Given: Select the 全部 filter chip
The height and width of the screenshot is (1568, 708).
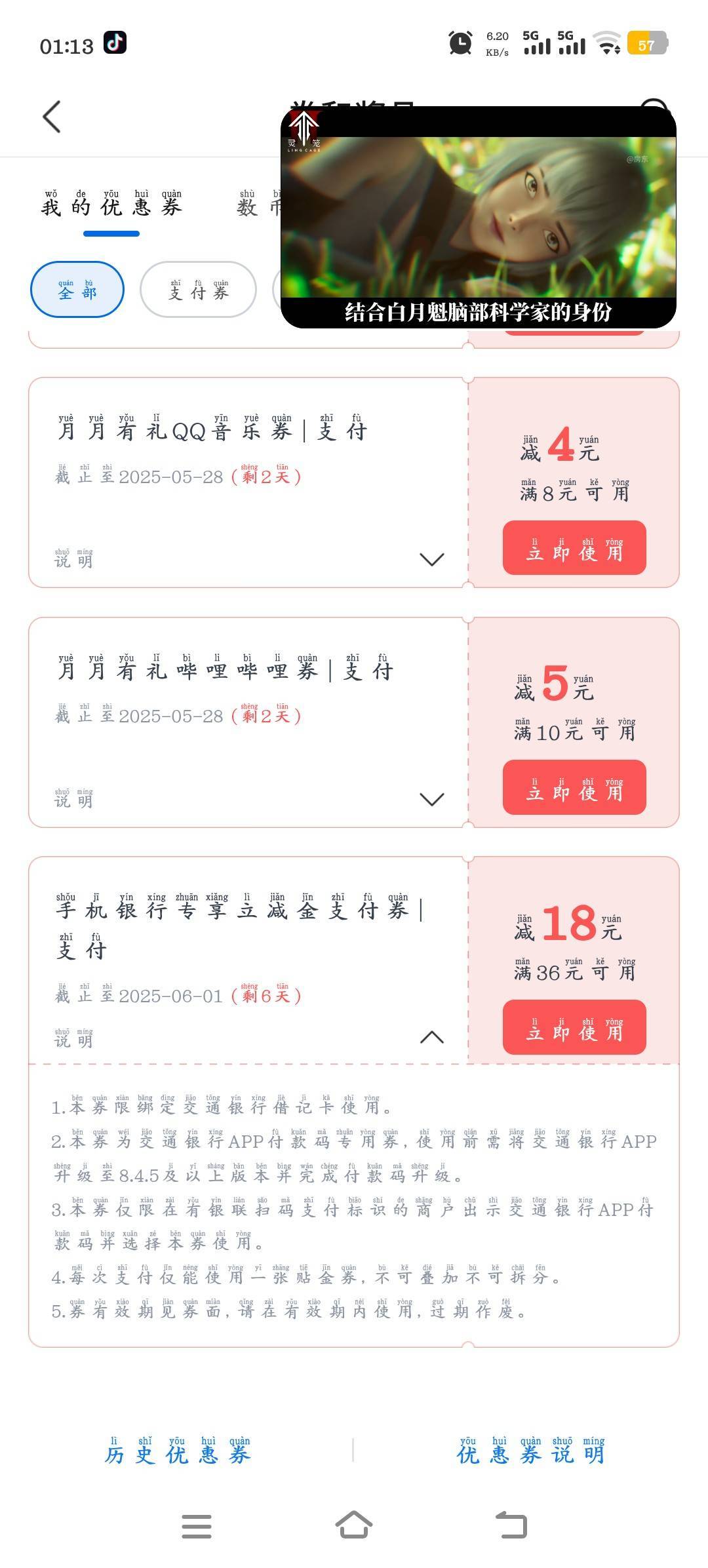Looking at the screenshot, I should 77,289.
